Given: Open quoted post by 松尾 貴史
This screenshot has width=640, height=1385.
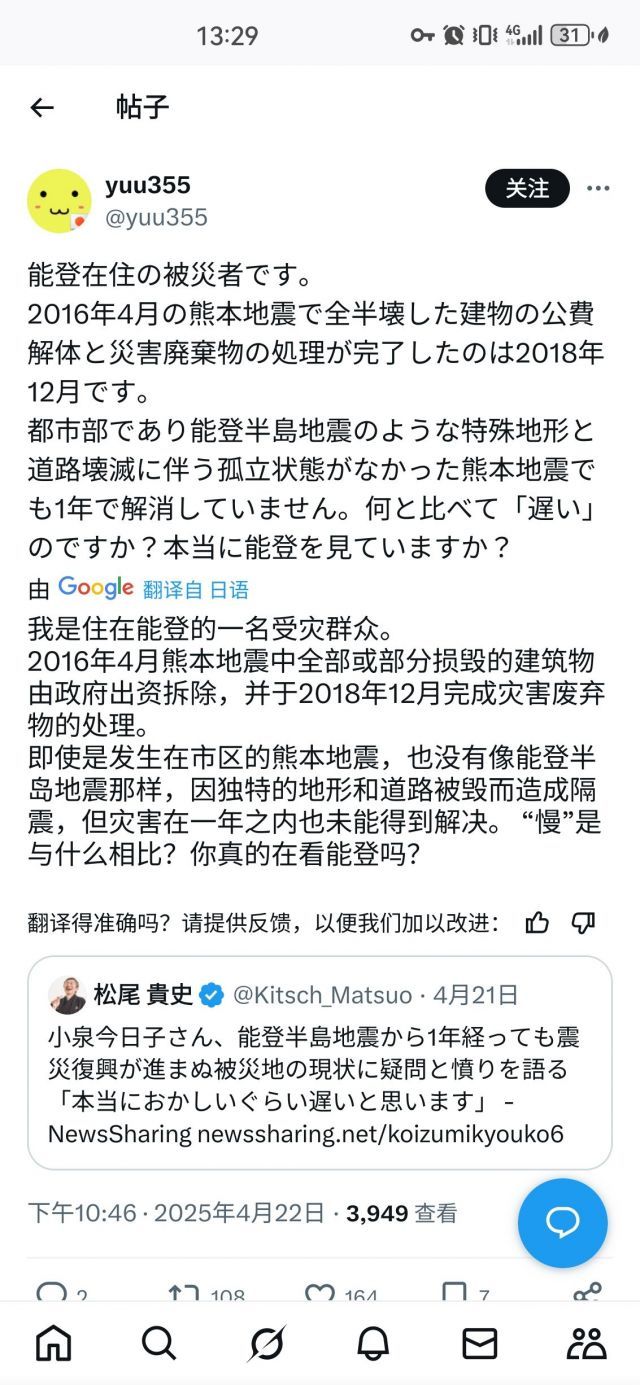Looking at the screenshot, I should [x=319, y=1062].
